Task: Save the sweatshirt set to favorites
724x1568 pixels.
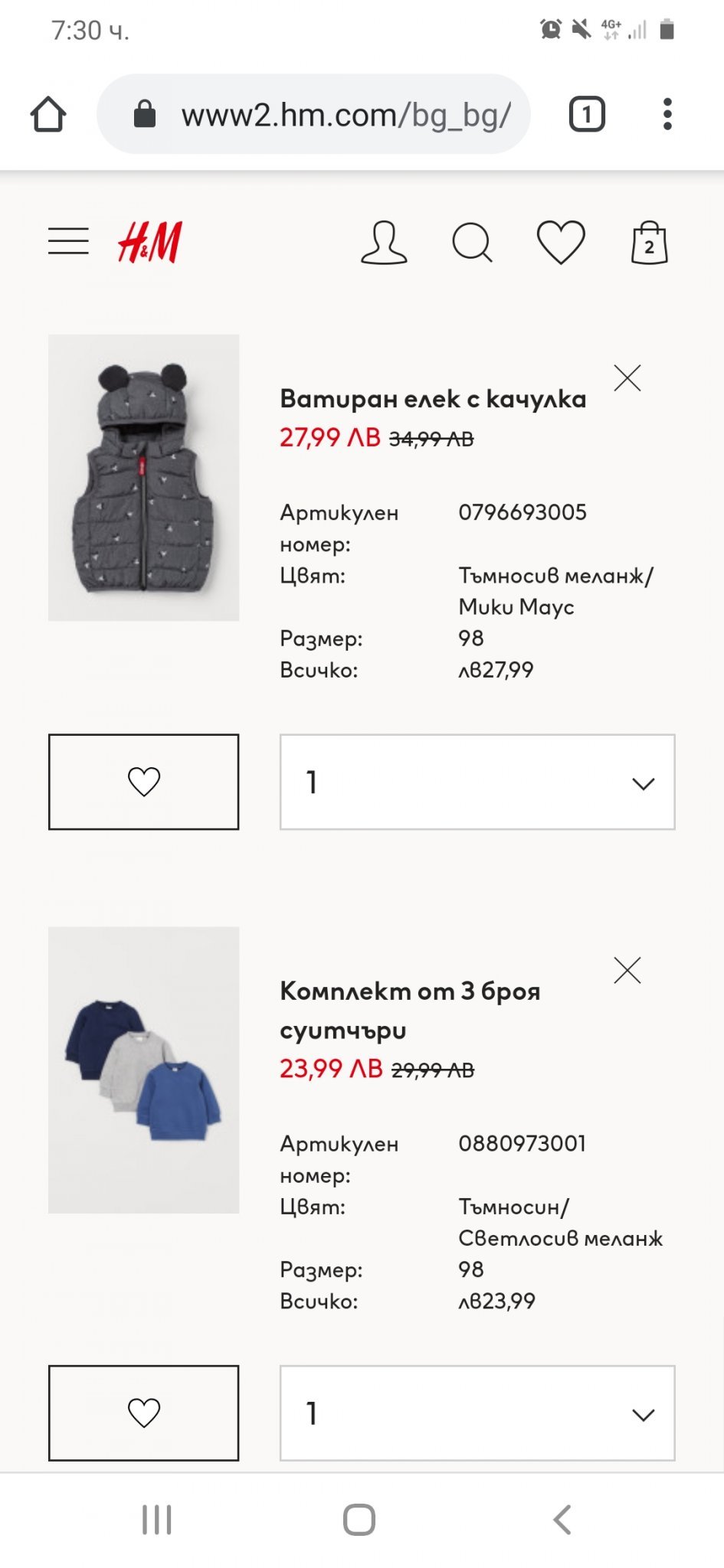Action: (143, 1413)
